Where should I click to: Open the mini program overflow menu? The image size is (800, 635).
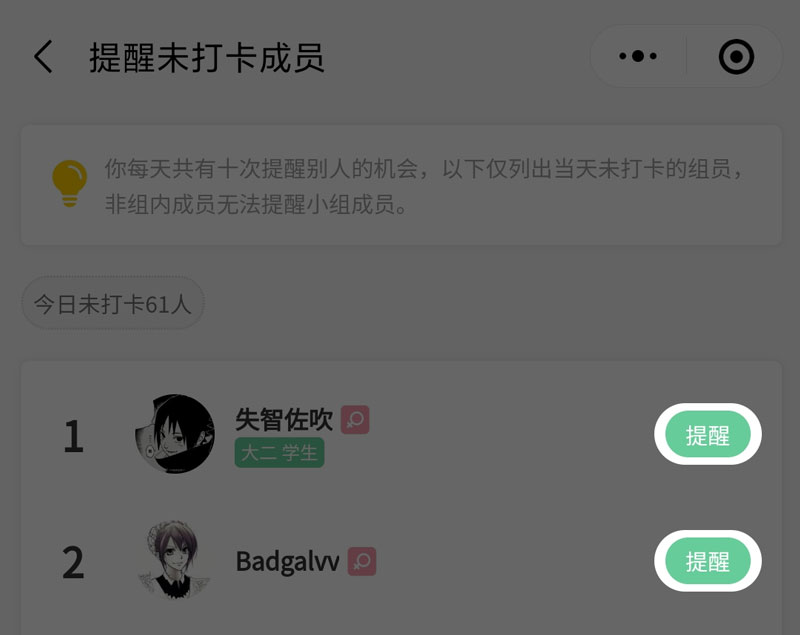point(638,57)
